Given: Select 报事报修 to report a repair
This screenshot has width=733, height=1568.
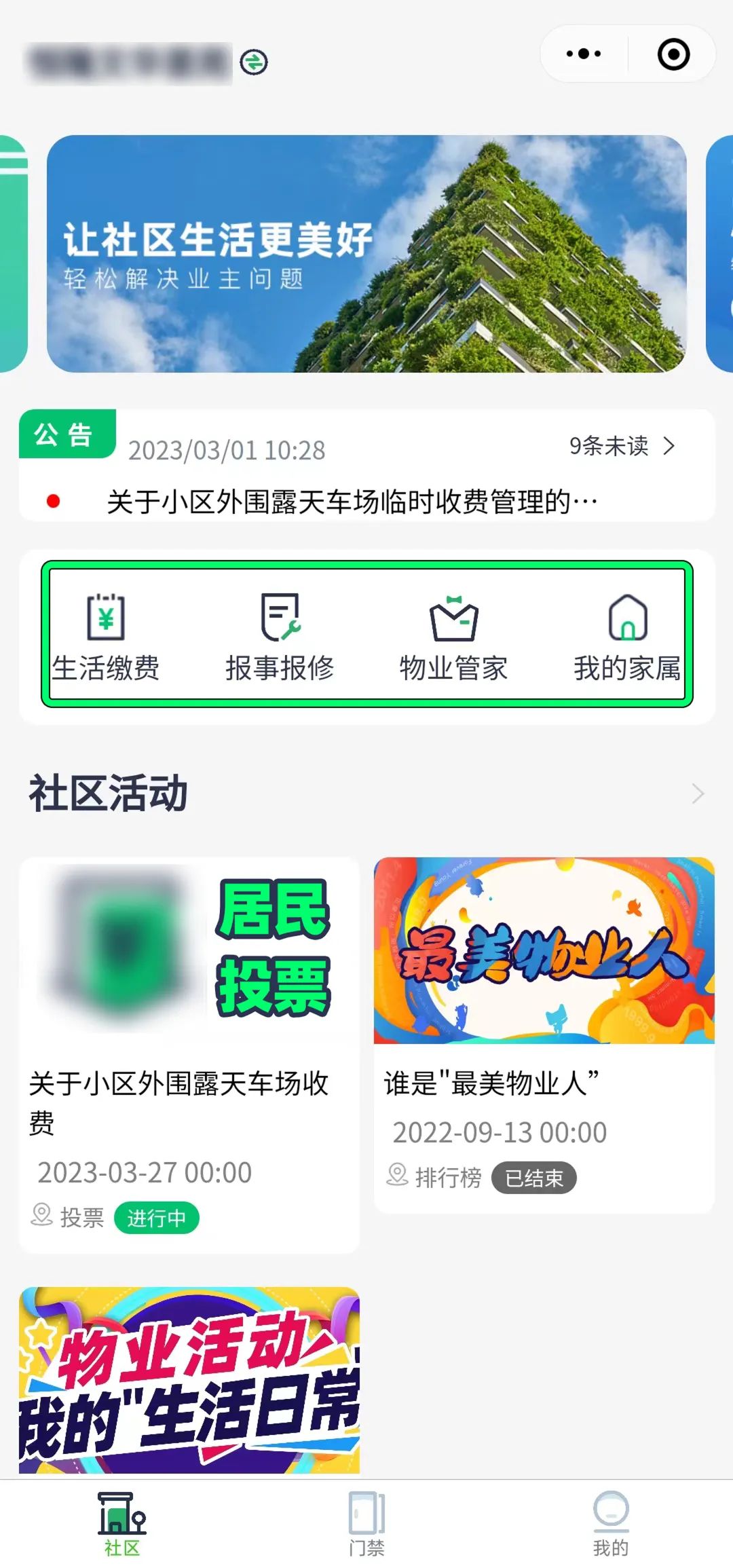Looking at the screenshot, I should click(x=280, y=637).
